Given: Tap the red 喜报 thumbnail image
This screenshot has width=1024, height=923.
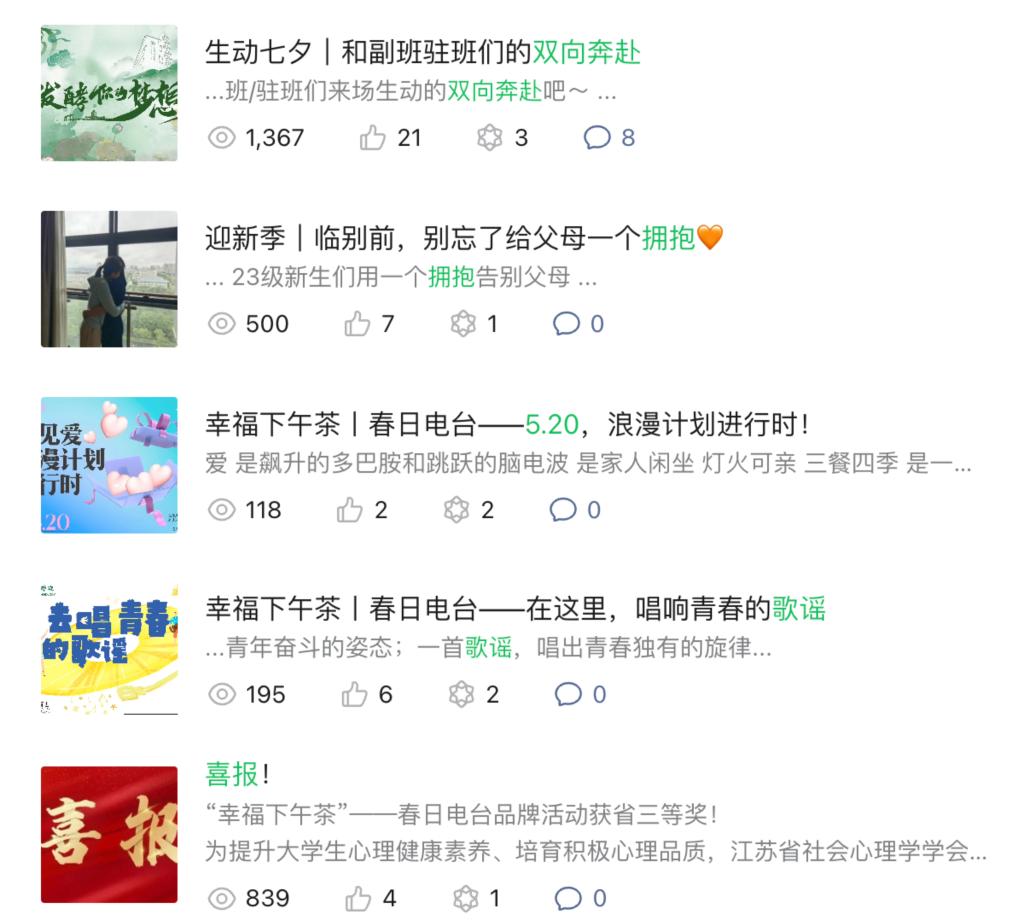Looking at the screenshot, I should [x=109, y=834].
